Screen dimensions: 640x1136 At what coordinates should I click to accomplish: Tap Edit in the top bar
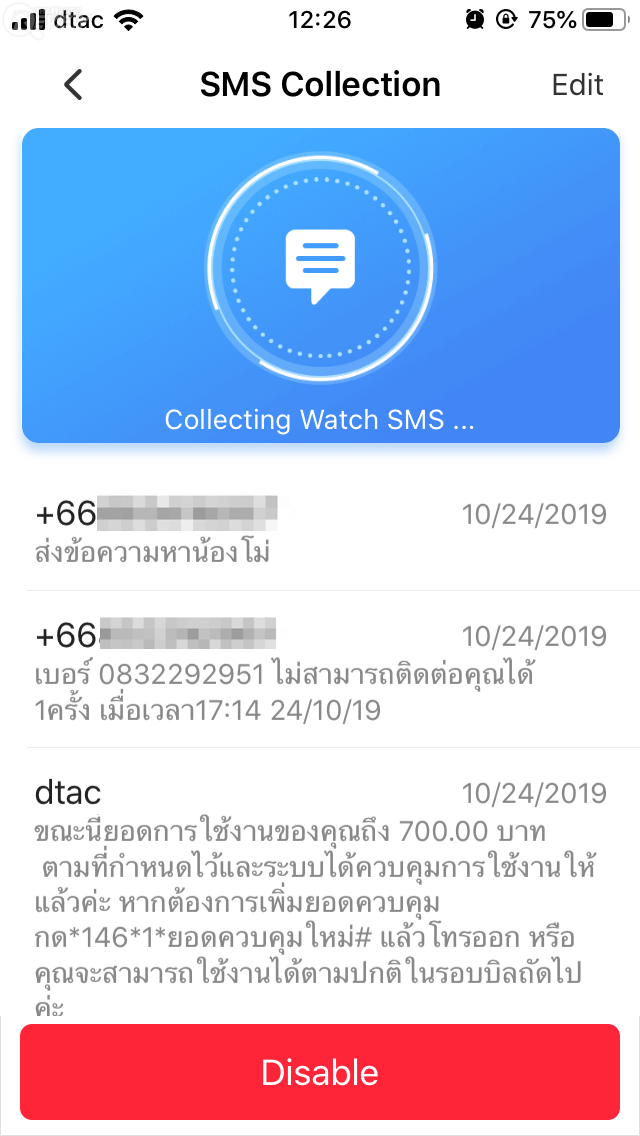[x=577, y=85]
